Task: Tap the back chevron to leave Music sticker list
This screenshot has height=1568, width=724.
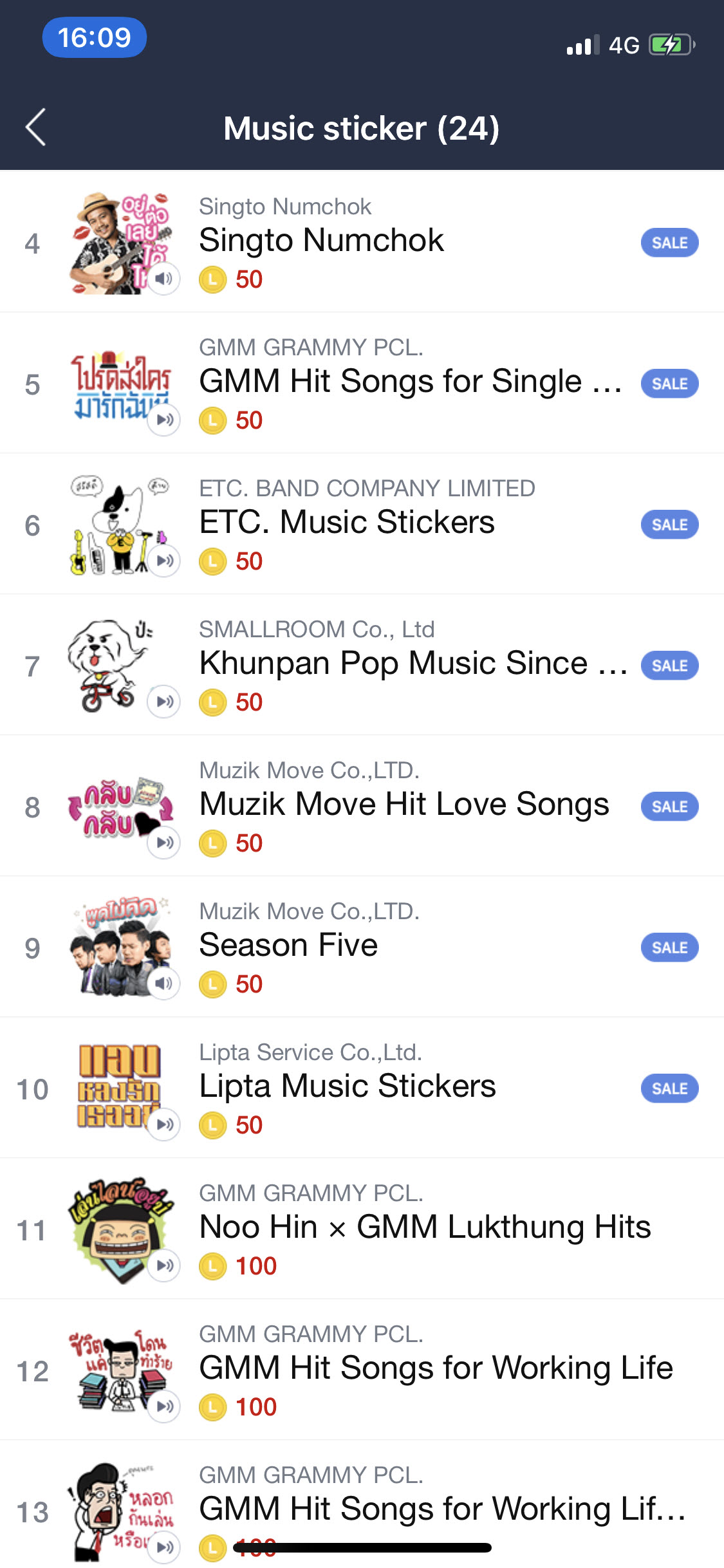Action: [35, 127]
